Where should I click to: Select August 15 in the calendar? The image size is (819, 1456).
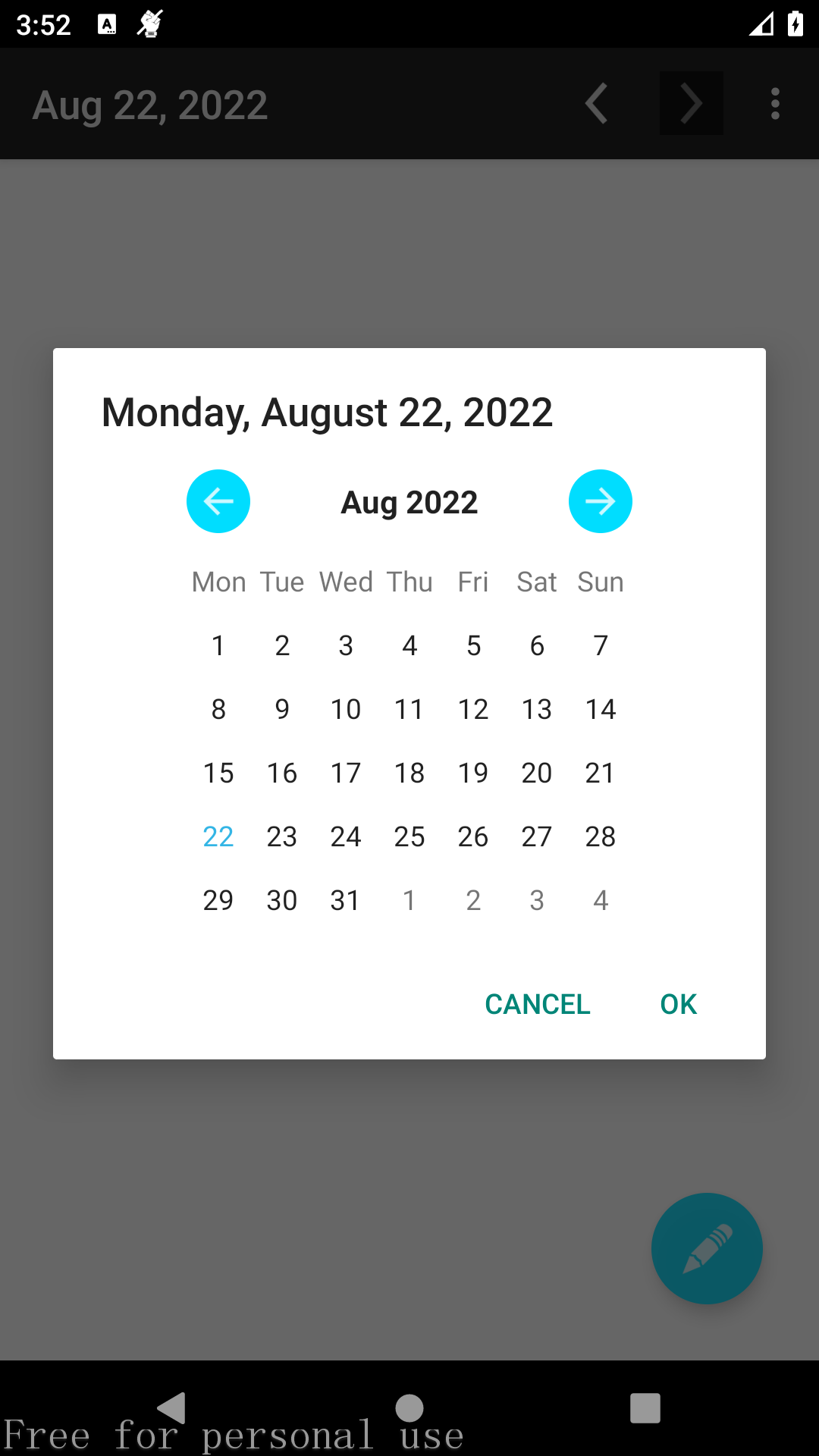click(x=218, y=772)
